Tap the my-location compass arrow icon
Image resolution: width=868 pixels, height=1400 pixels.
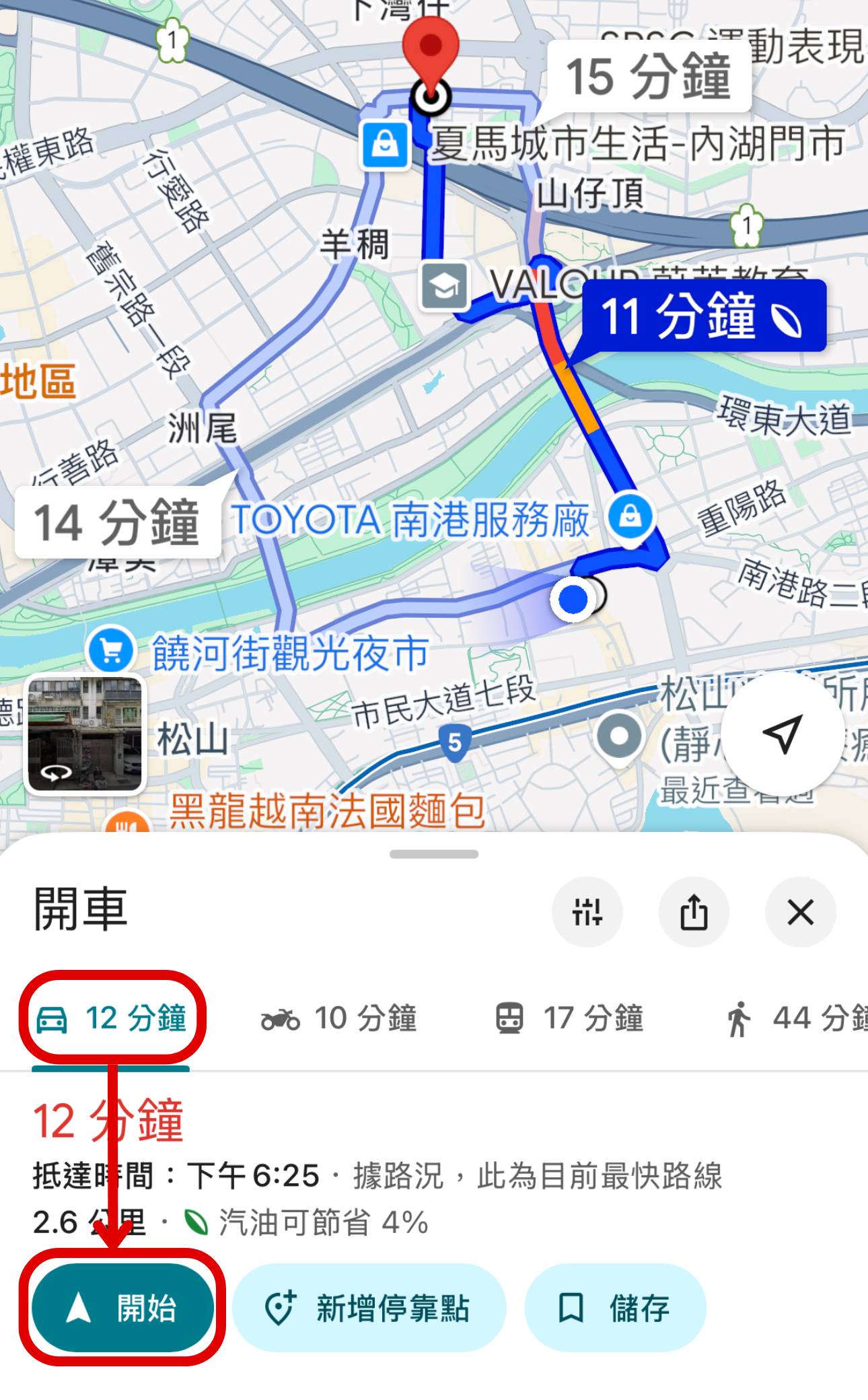pyautogui.click(x=785, y=737)
